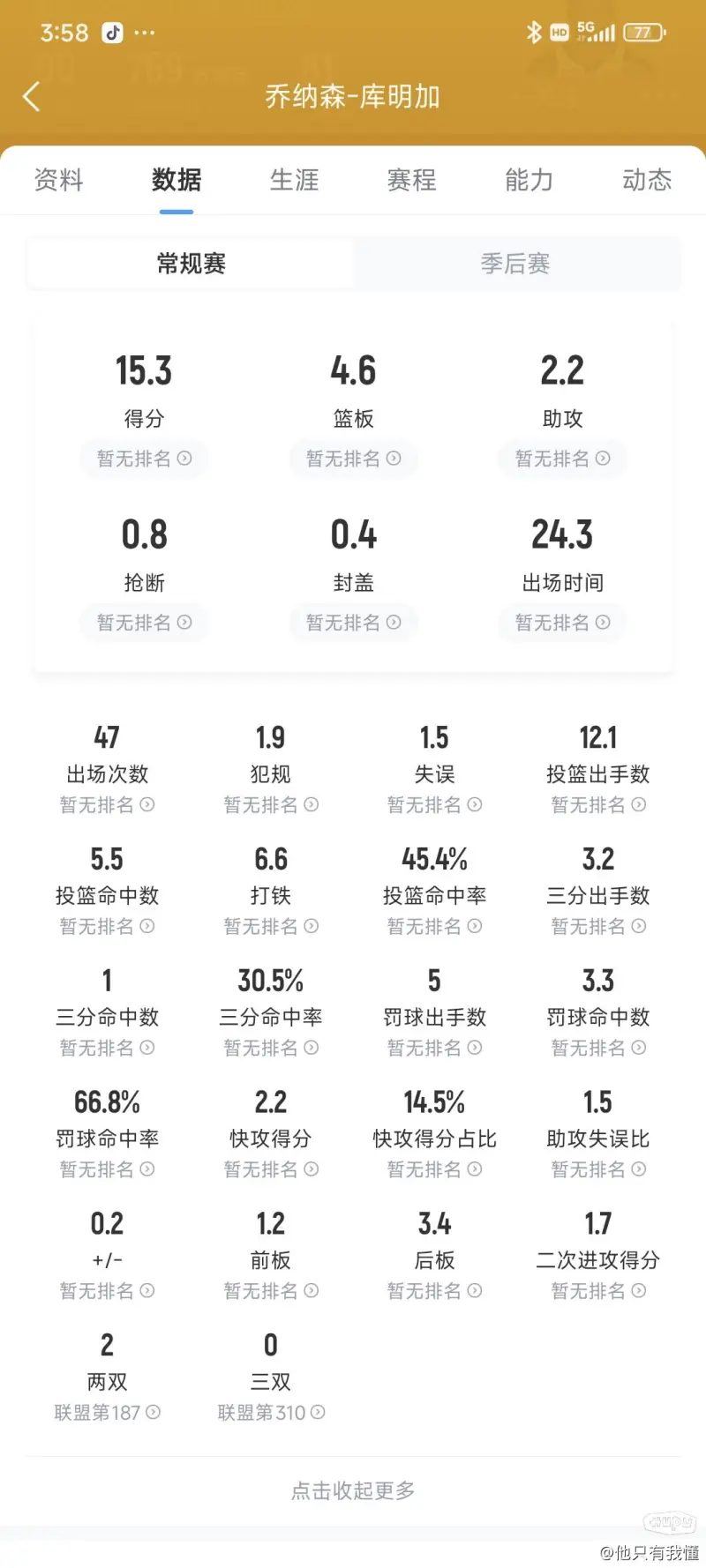This screenshot has width=706, height=1568.
Task: Open 联盟第187 ranking under 两双
Action: 107,1413
